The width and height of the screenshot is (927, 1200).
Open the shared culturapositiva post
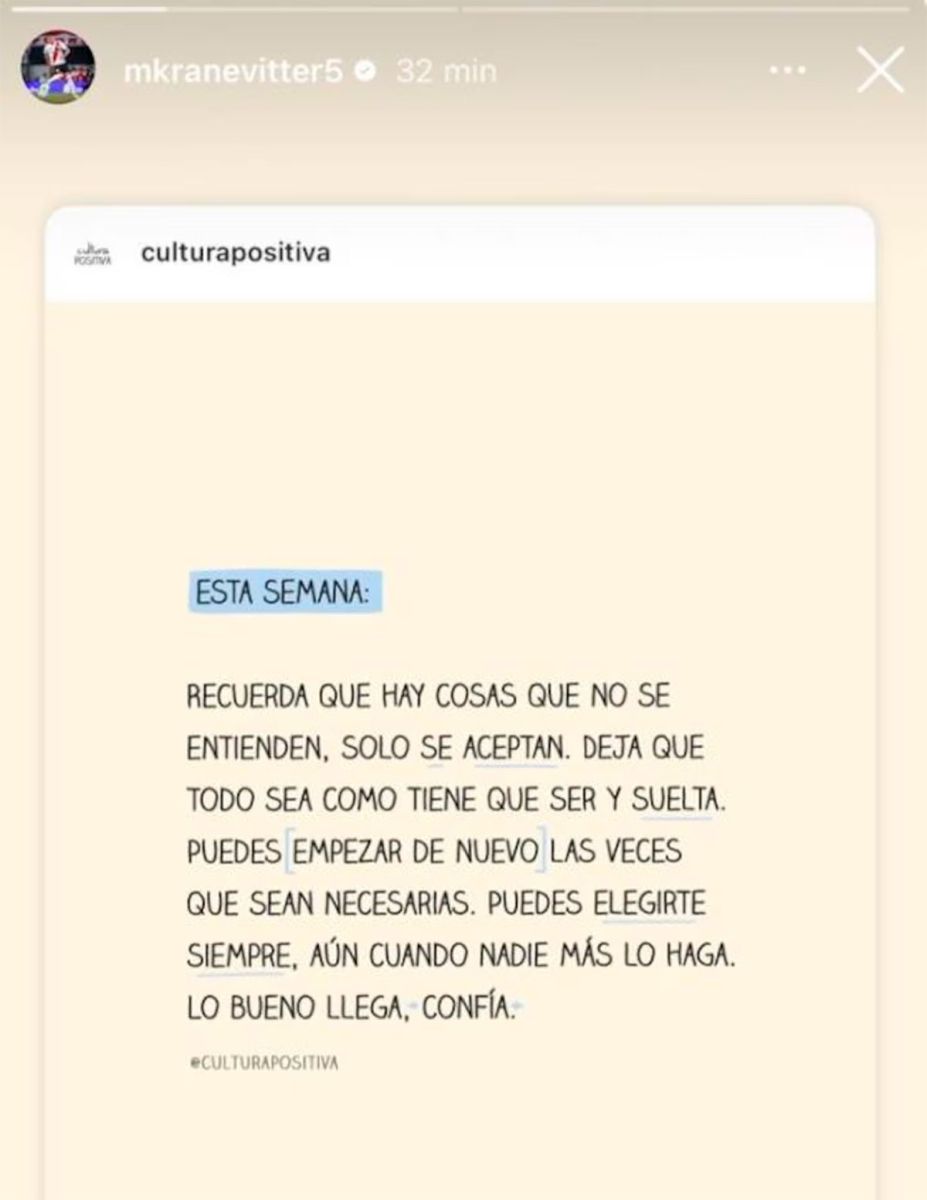tap(460, 700)
